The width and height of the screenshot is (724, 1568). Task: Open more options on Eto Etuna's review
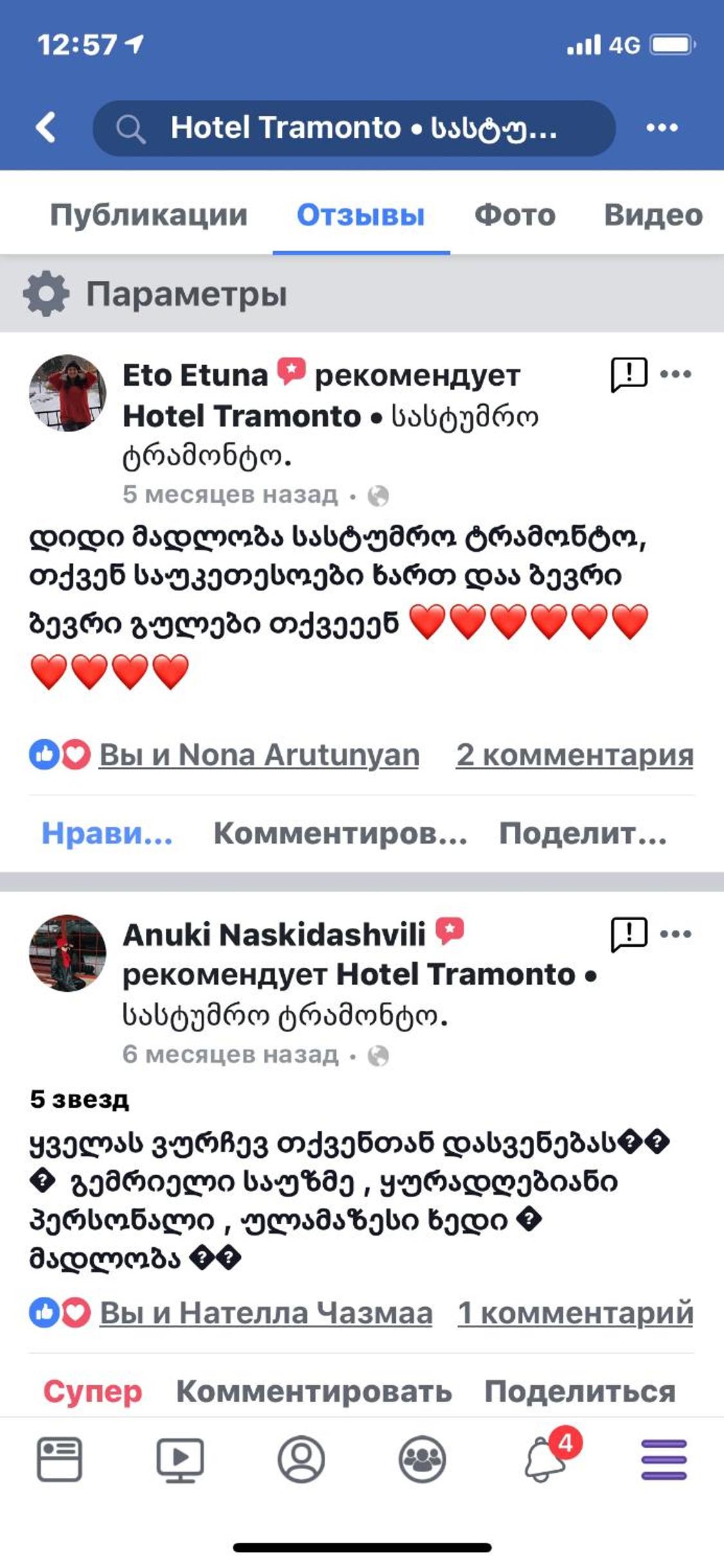676,374
